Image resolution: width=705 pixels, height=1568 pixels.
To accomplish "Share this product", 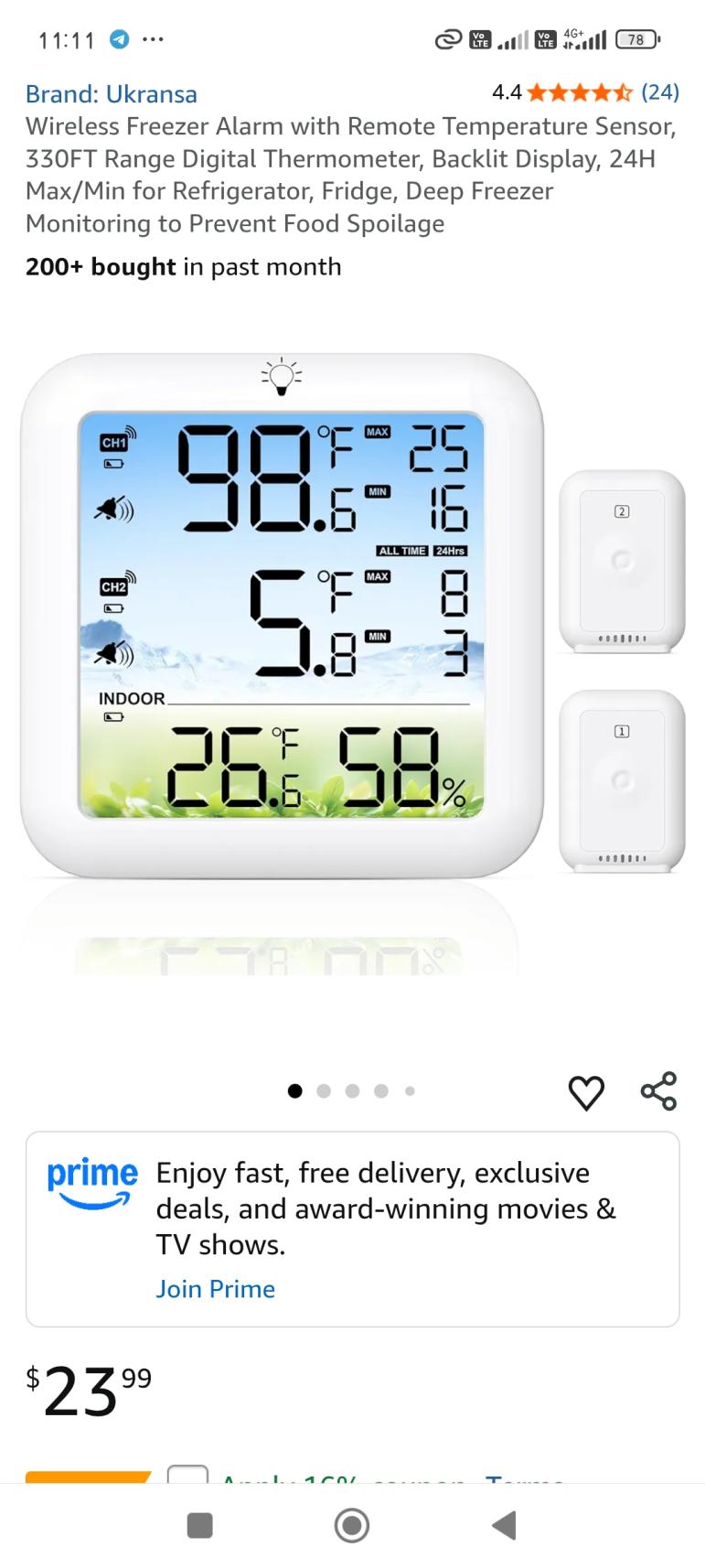I will coord(658,1090).
